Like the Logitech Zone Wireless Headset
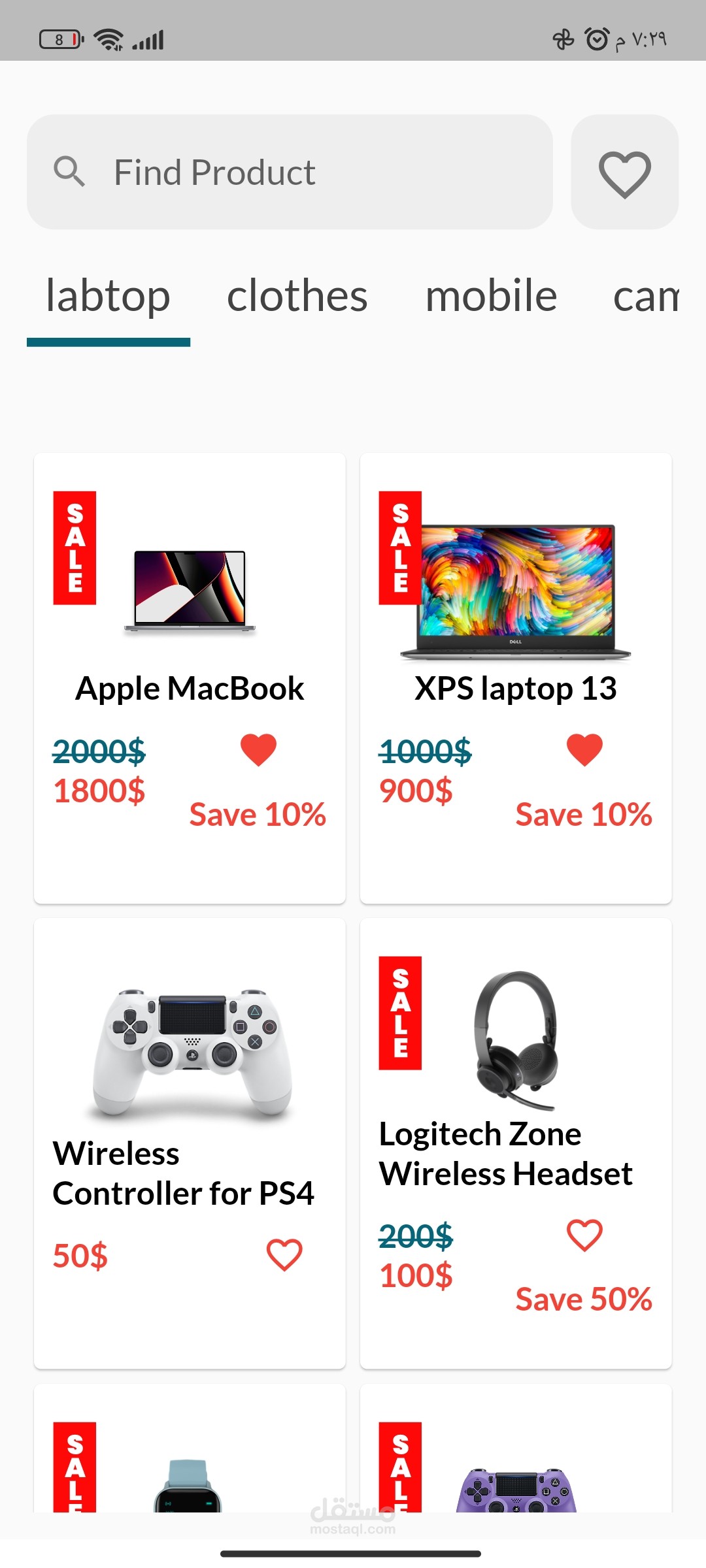The width and height of the screenshot is (706, 1568). pyautogui.click(x=584, y=1235)
